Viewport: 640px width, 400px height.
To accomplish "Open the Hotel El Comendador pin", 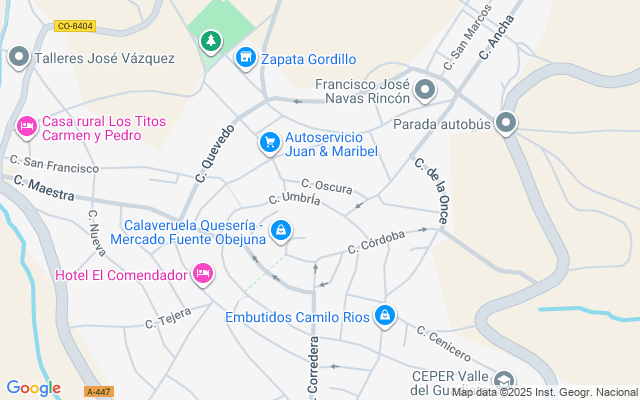I will click(x=203, y=274).
